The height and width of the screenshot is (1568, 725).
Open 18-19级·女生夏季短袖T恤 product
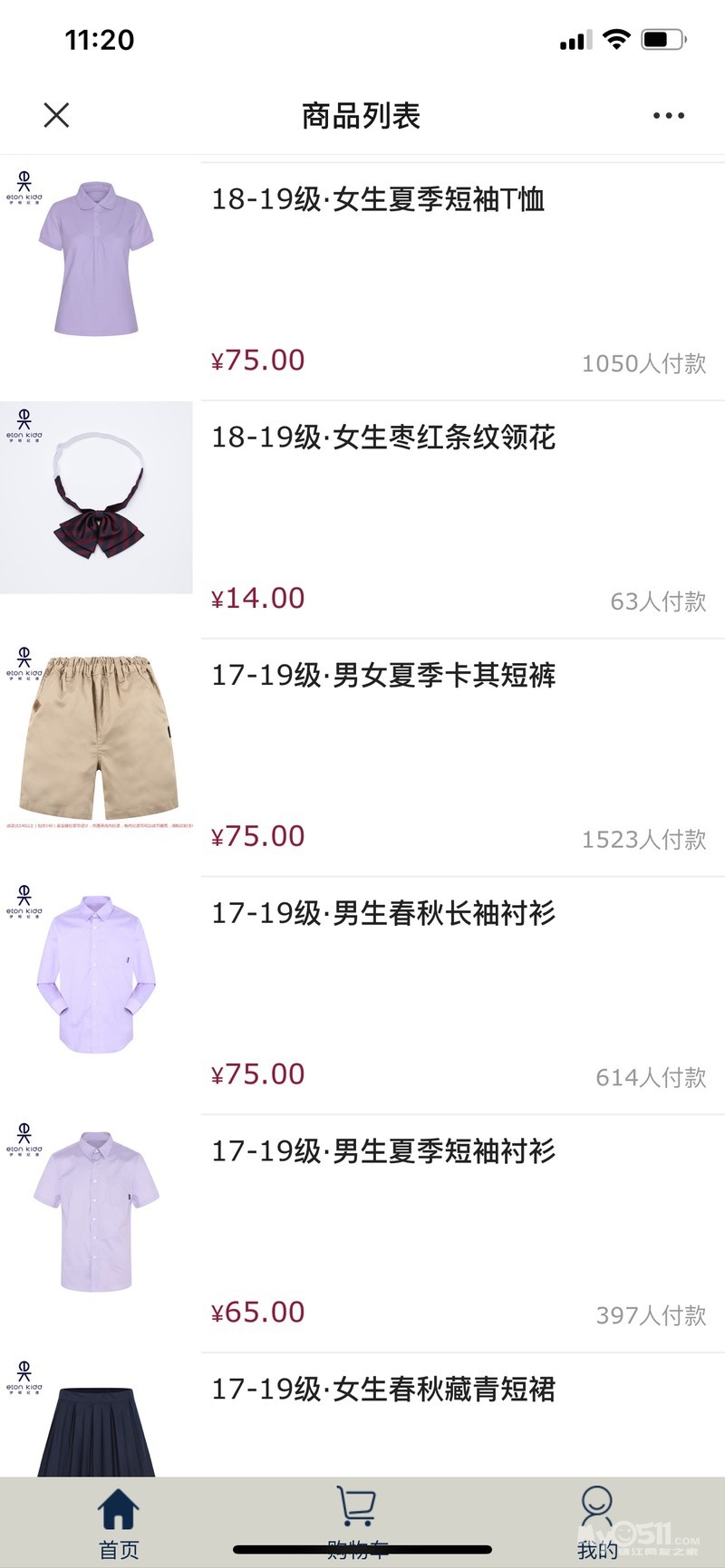click(x=378, y=199)
